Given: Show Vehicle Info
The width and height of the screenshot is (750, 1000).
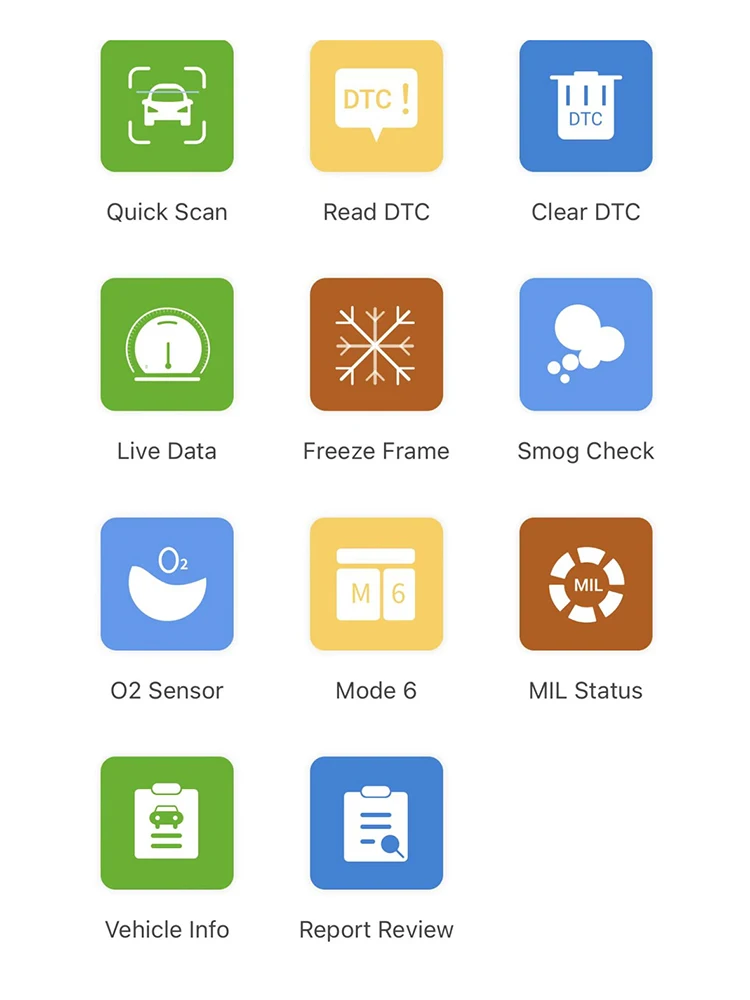Looking at the screenshot, I should click(x=167, y=823).
